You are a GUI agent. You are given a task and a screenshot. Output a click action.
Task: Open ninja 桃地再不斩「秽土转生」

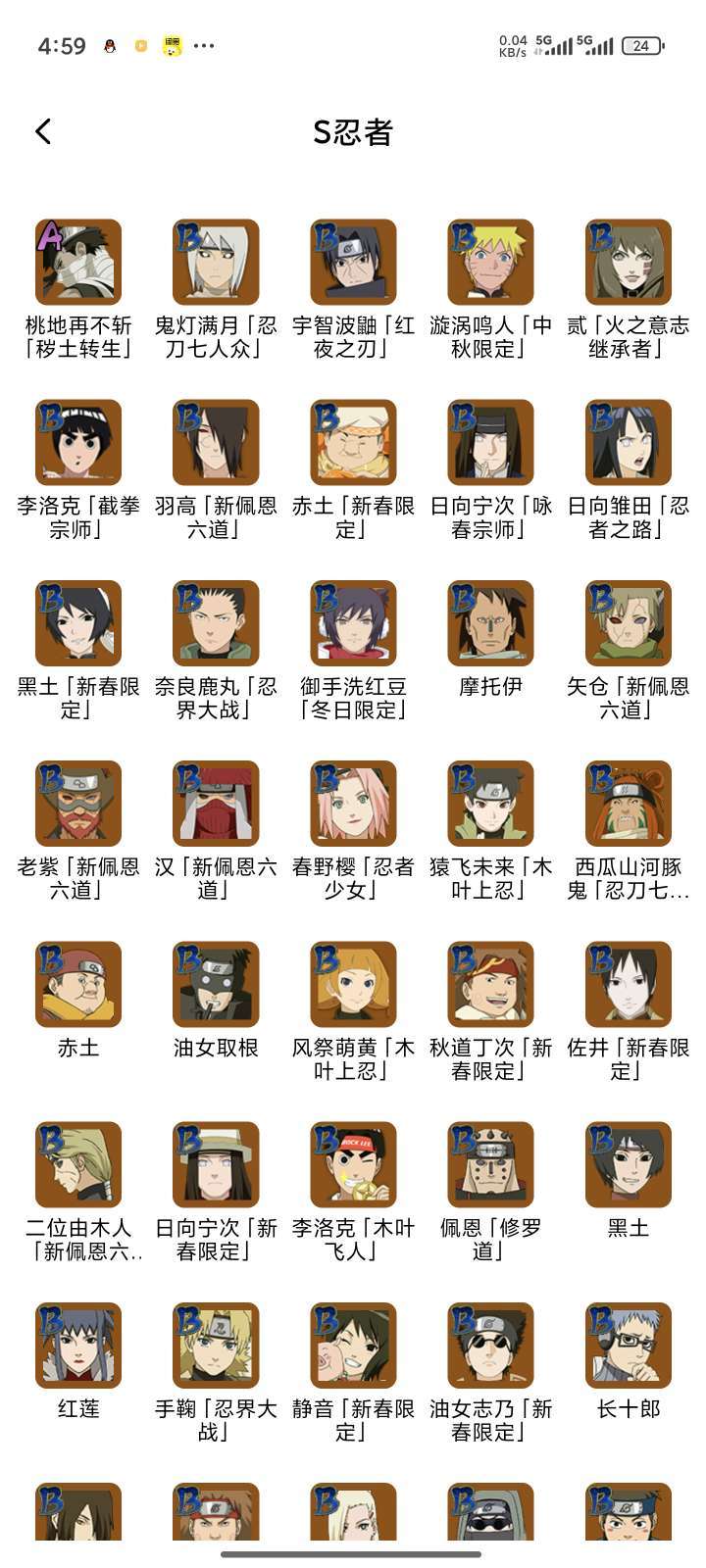coord(78,262)
